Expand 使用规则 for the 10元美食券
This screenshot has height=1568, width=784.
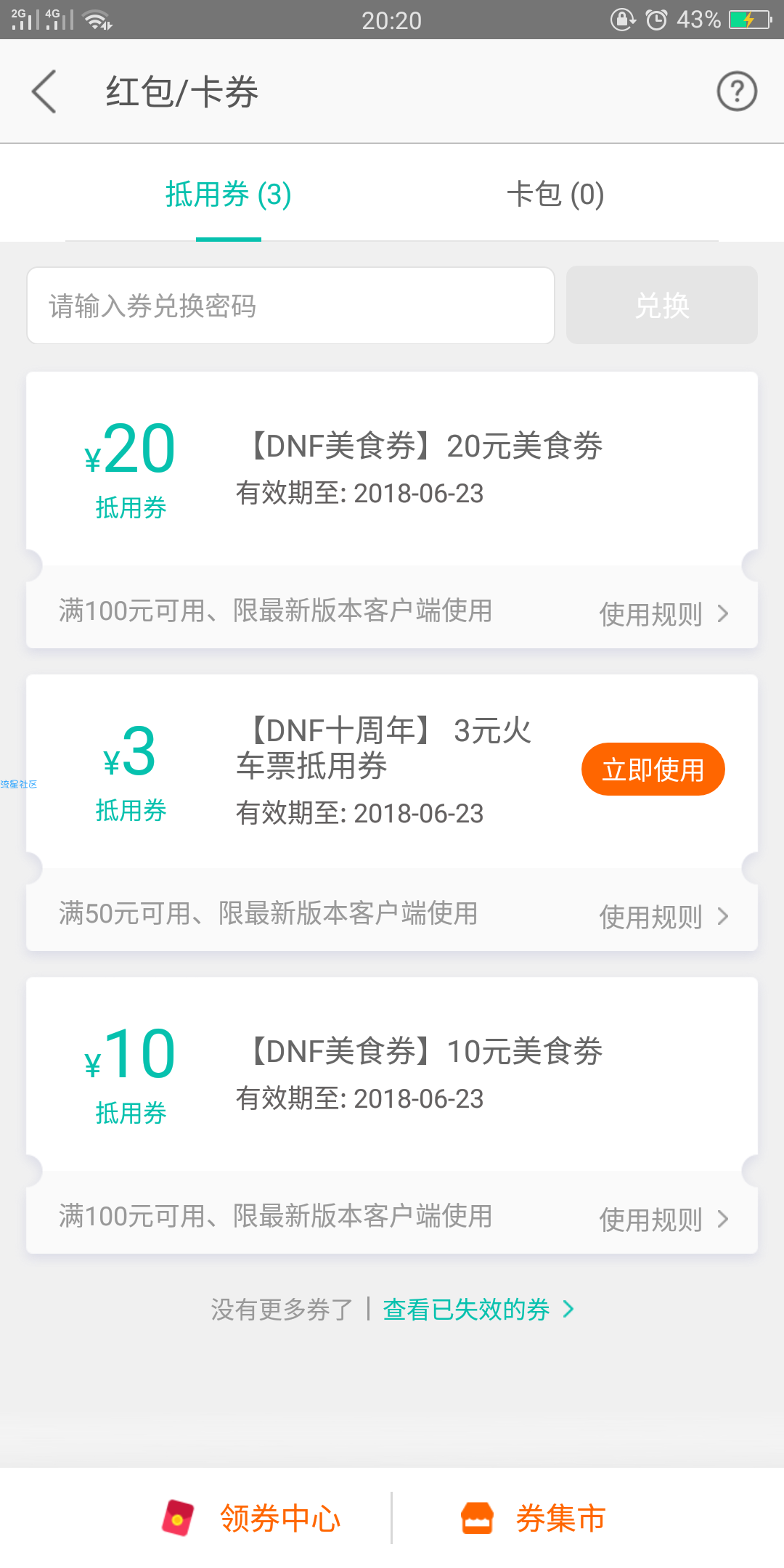tap(663, 1220)
